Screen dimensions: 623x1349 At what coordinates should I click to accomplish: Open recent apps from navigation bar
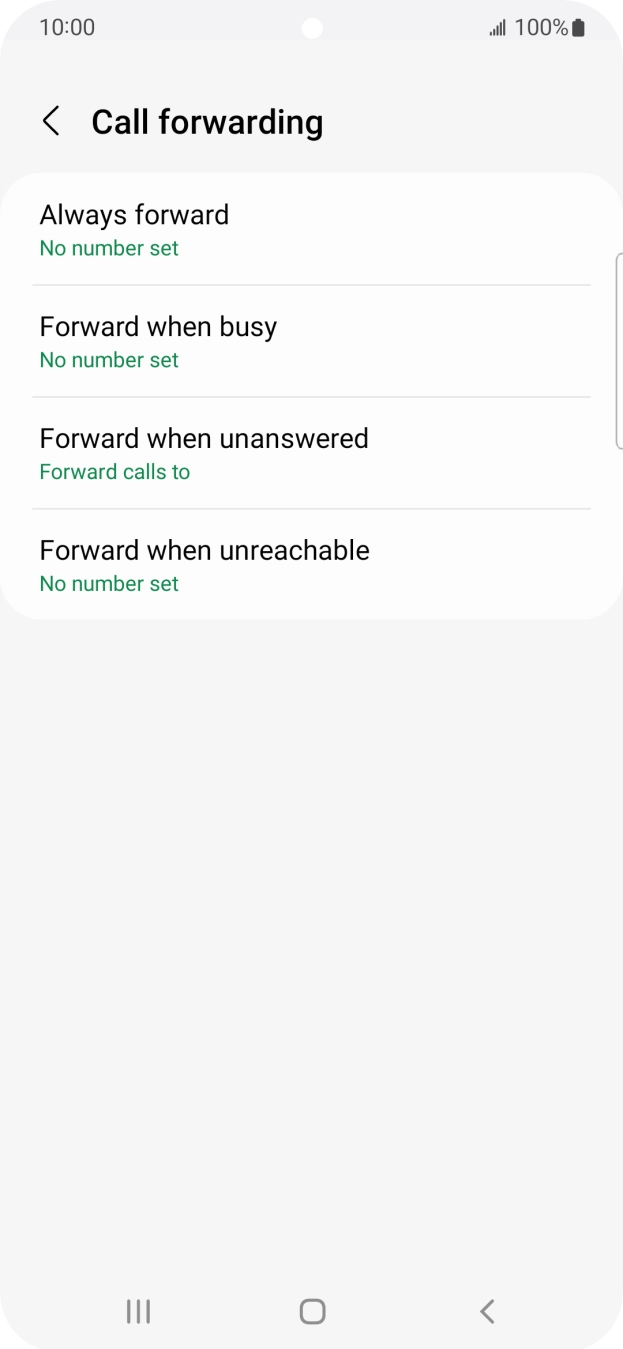(138, 1311)
